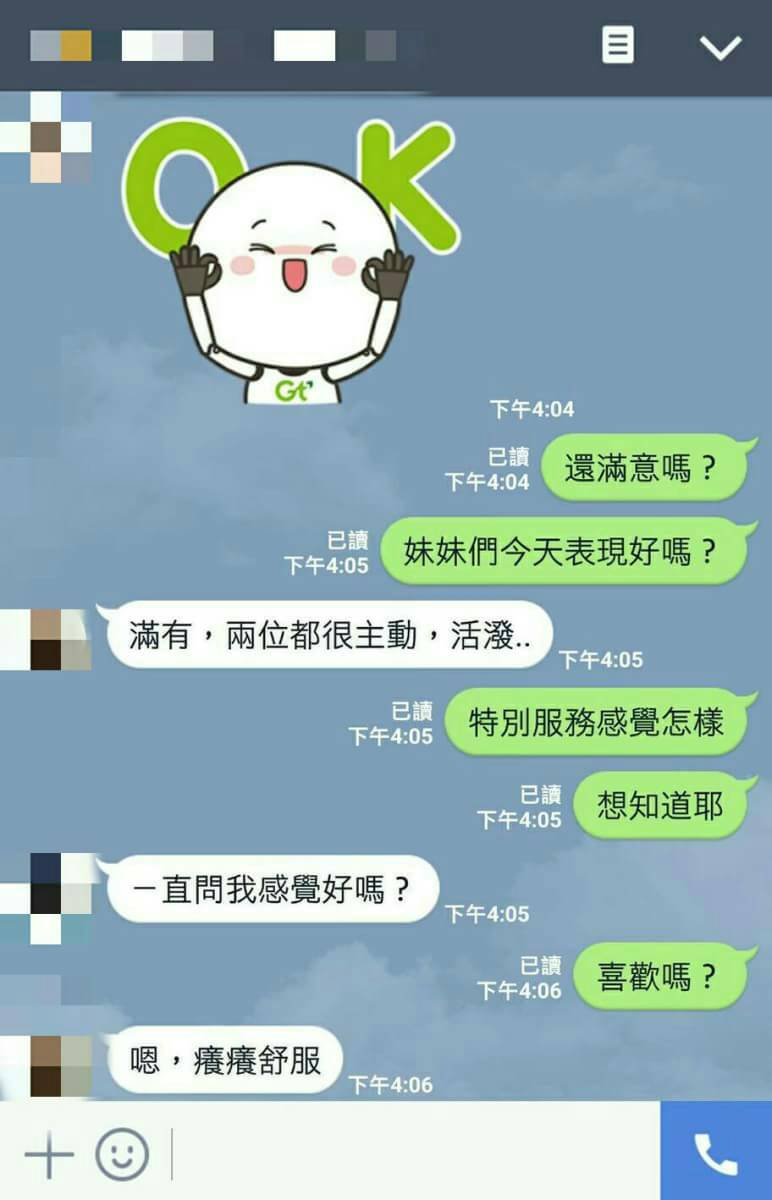Open the emoji sticker picker

click(x=122, y=1155)
